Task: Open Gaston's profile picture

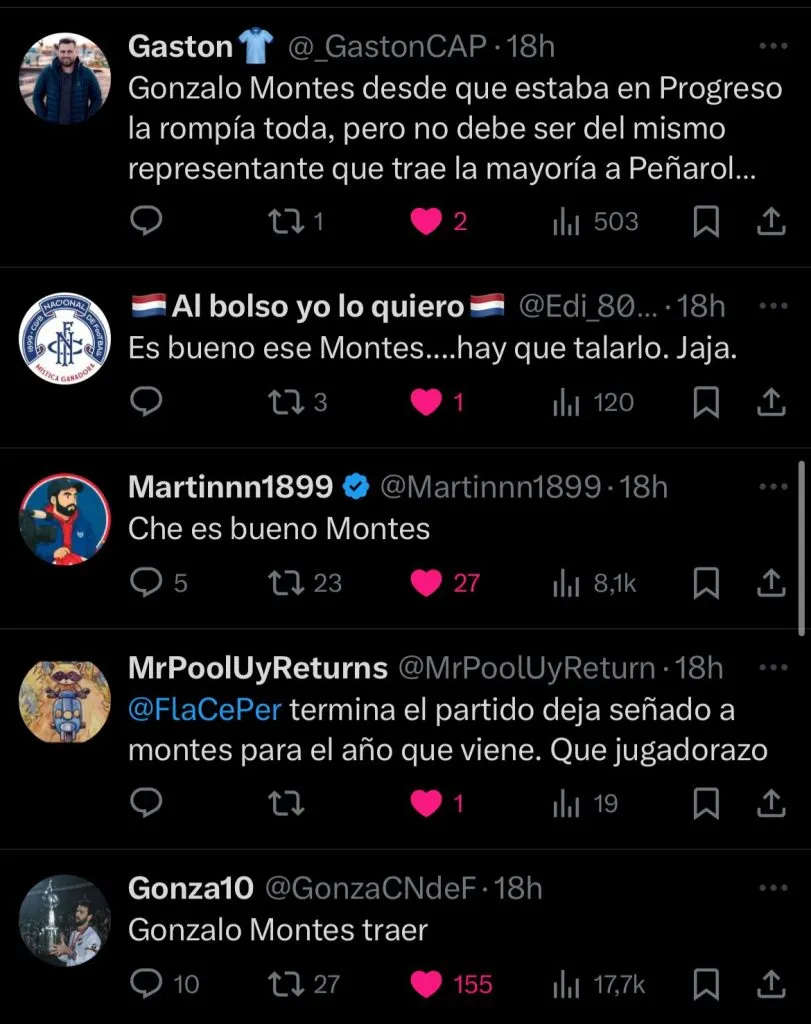Action: (65, 78)
